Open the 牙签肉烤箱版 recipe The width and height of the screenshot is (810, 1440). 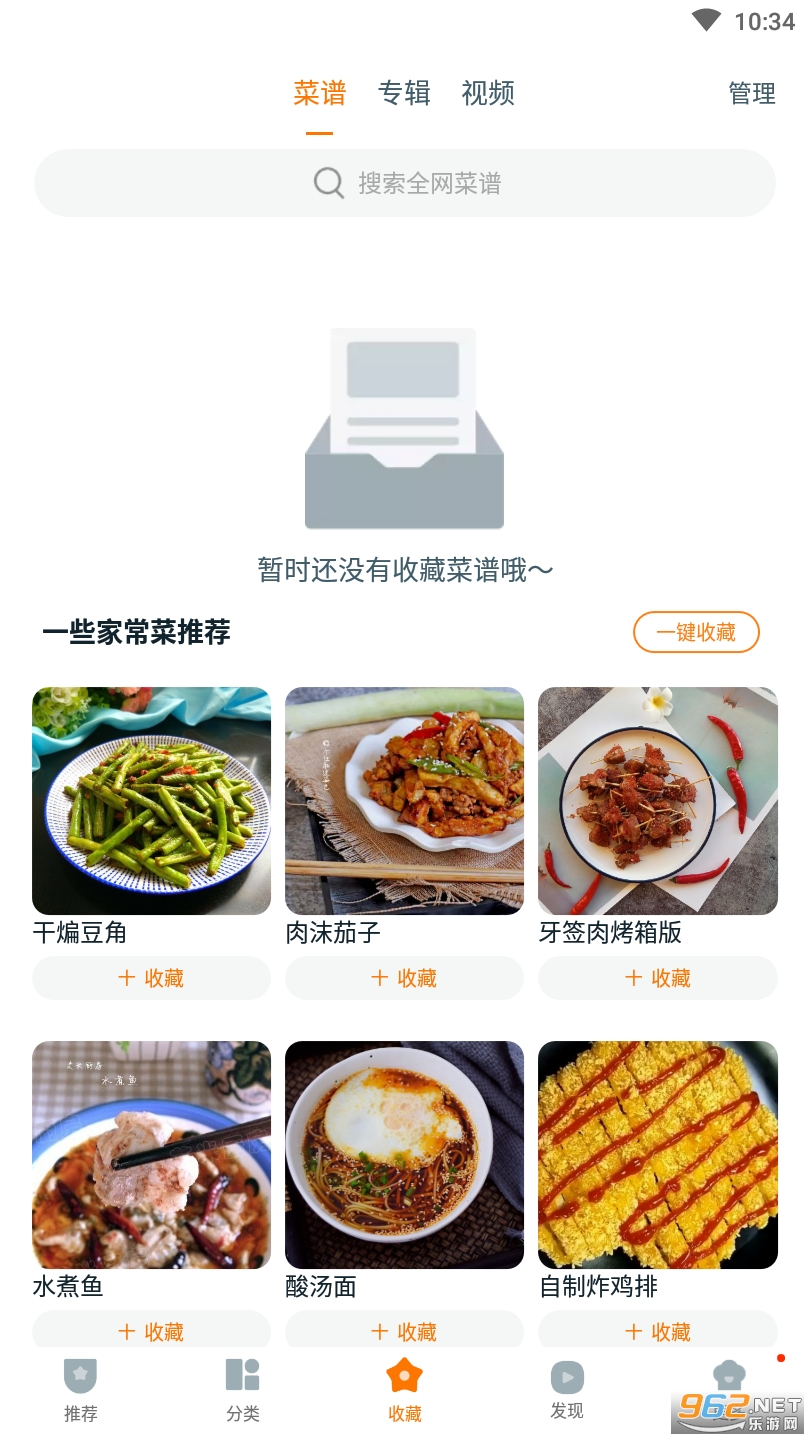(x=658, y=801)
